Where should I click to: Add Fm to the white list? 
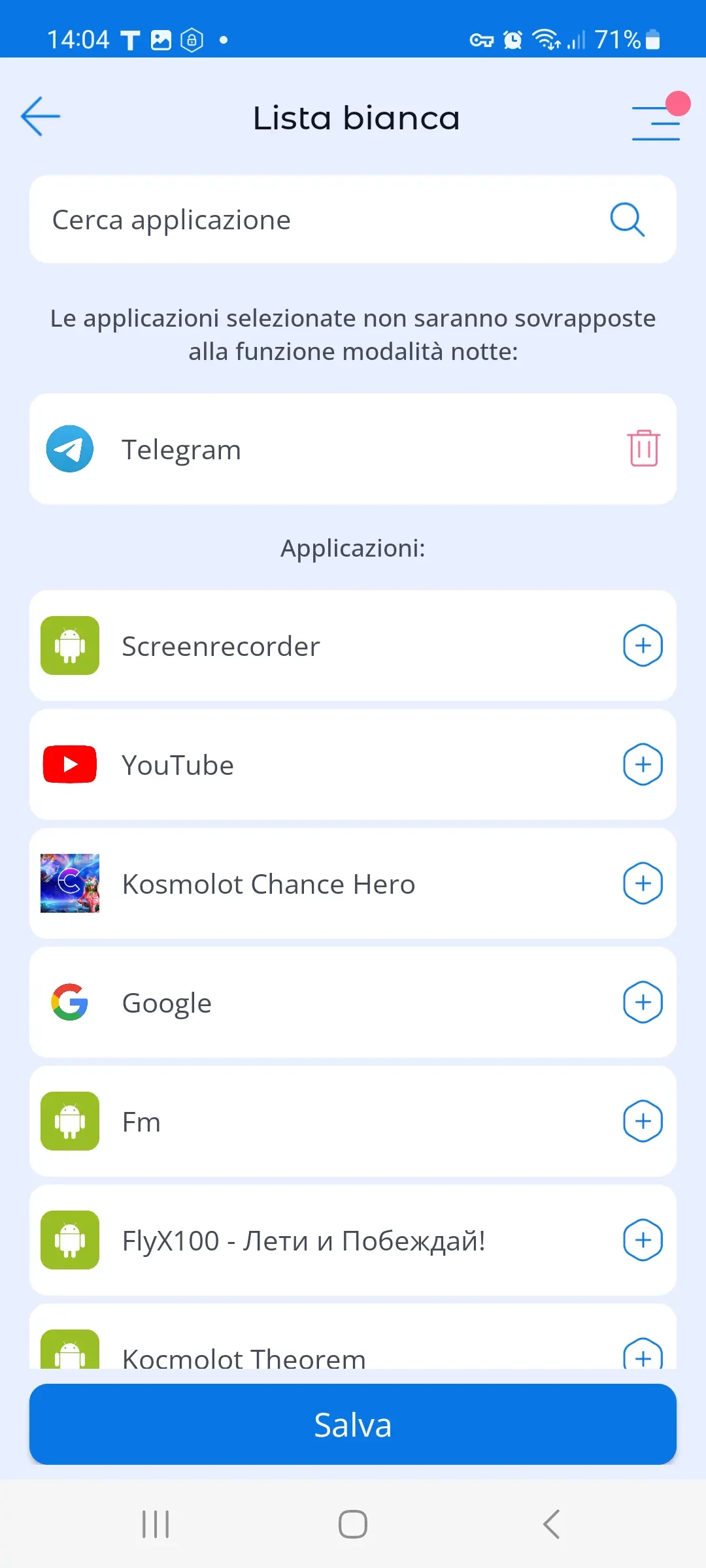click(x=643, y=1121)
